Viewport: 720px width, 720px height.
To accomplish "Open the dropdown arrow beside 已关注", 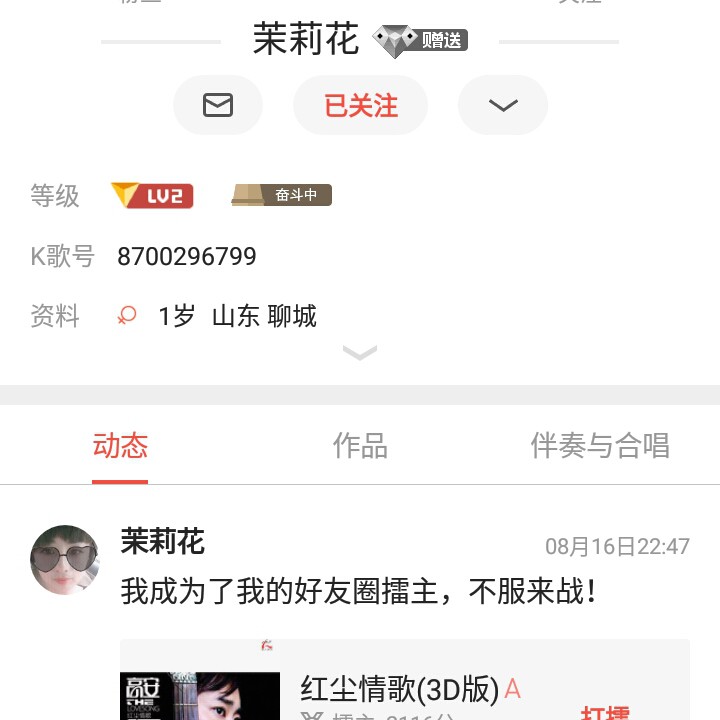I will click(x=503, y=105).
